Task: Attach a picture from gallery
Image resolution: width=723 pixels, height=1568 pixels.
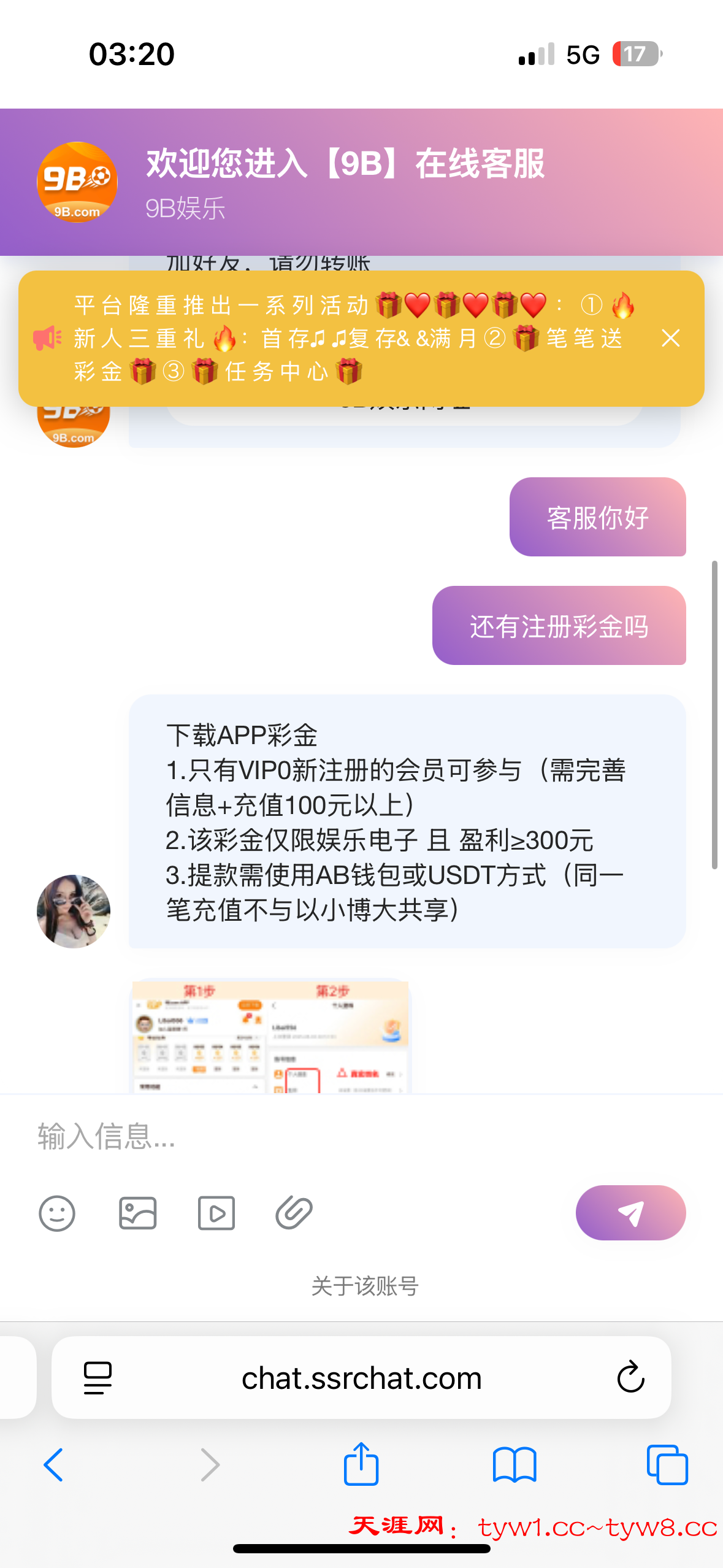Action: (137, 1213)
